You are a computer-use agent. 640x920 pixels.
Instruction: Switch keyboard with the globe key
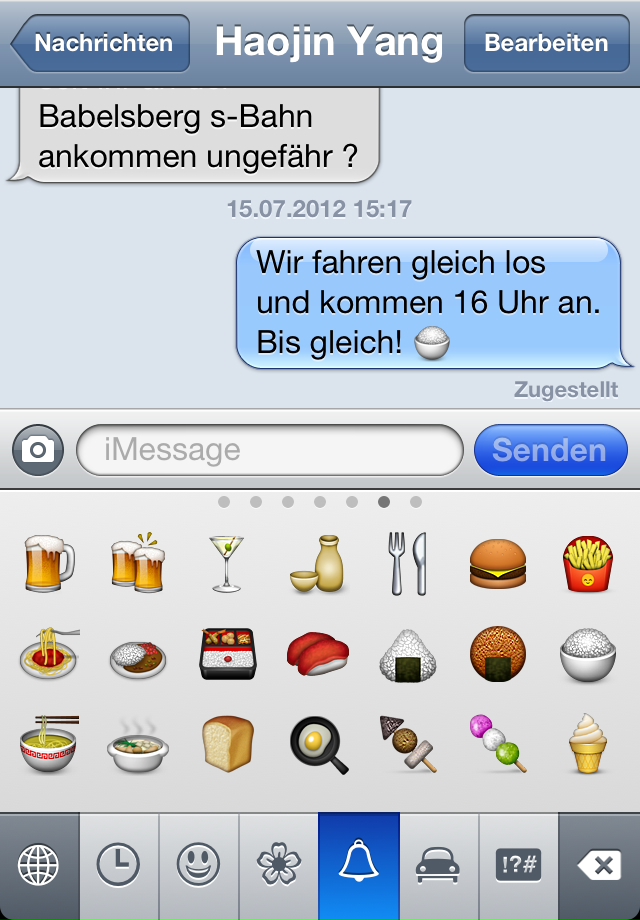[39, 866]
